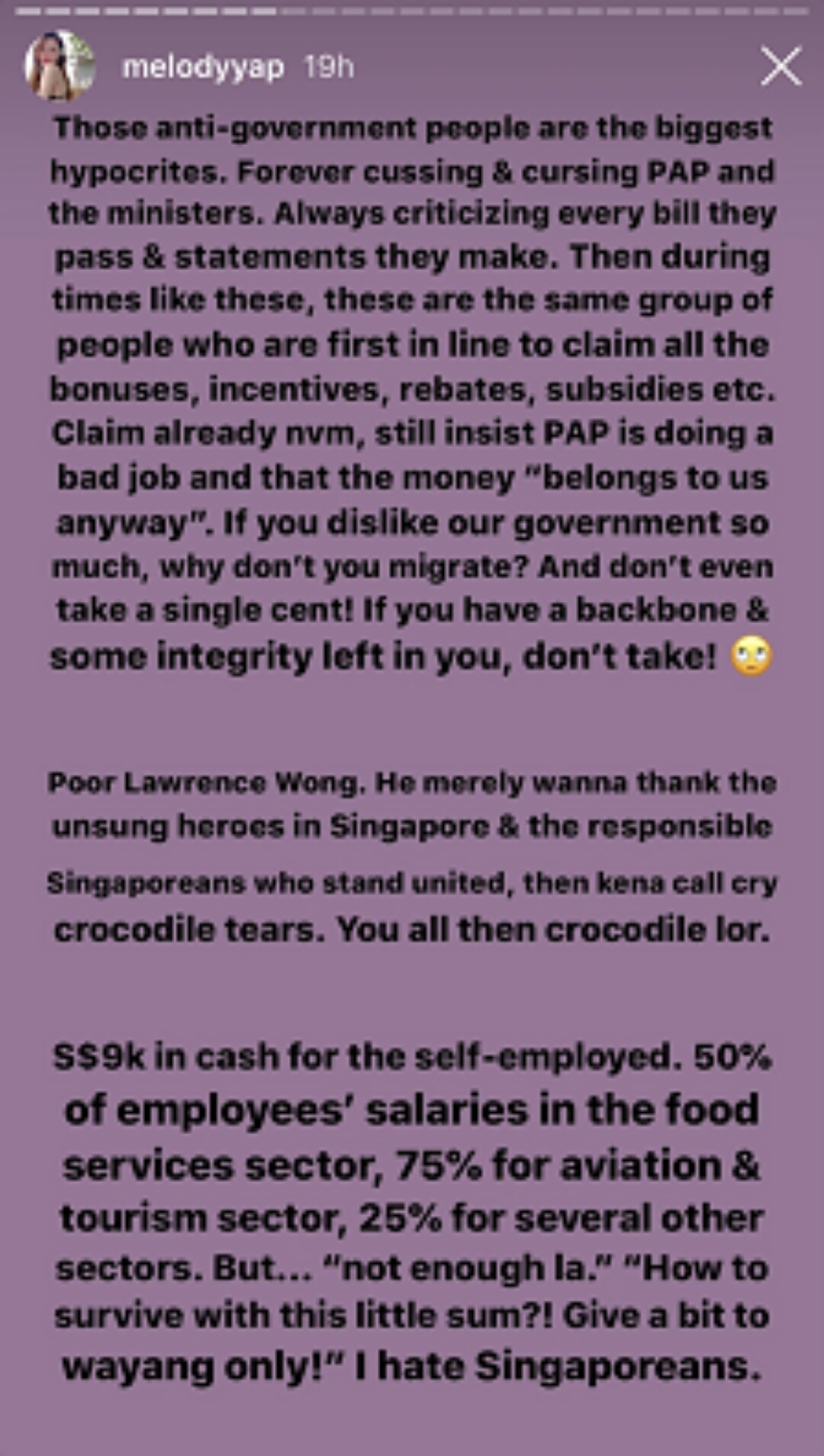This screenshot has width=824, height=1456.
Task: Open melodyyap's profile picture
Action: point(60,66)
